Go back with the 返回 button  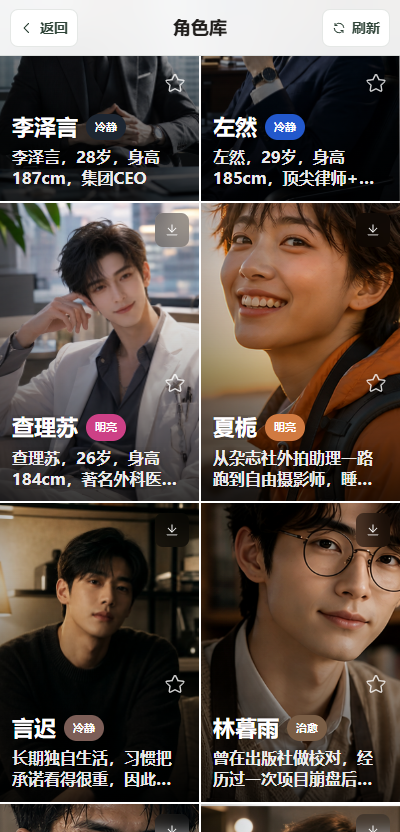[x=44, y=28]
